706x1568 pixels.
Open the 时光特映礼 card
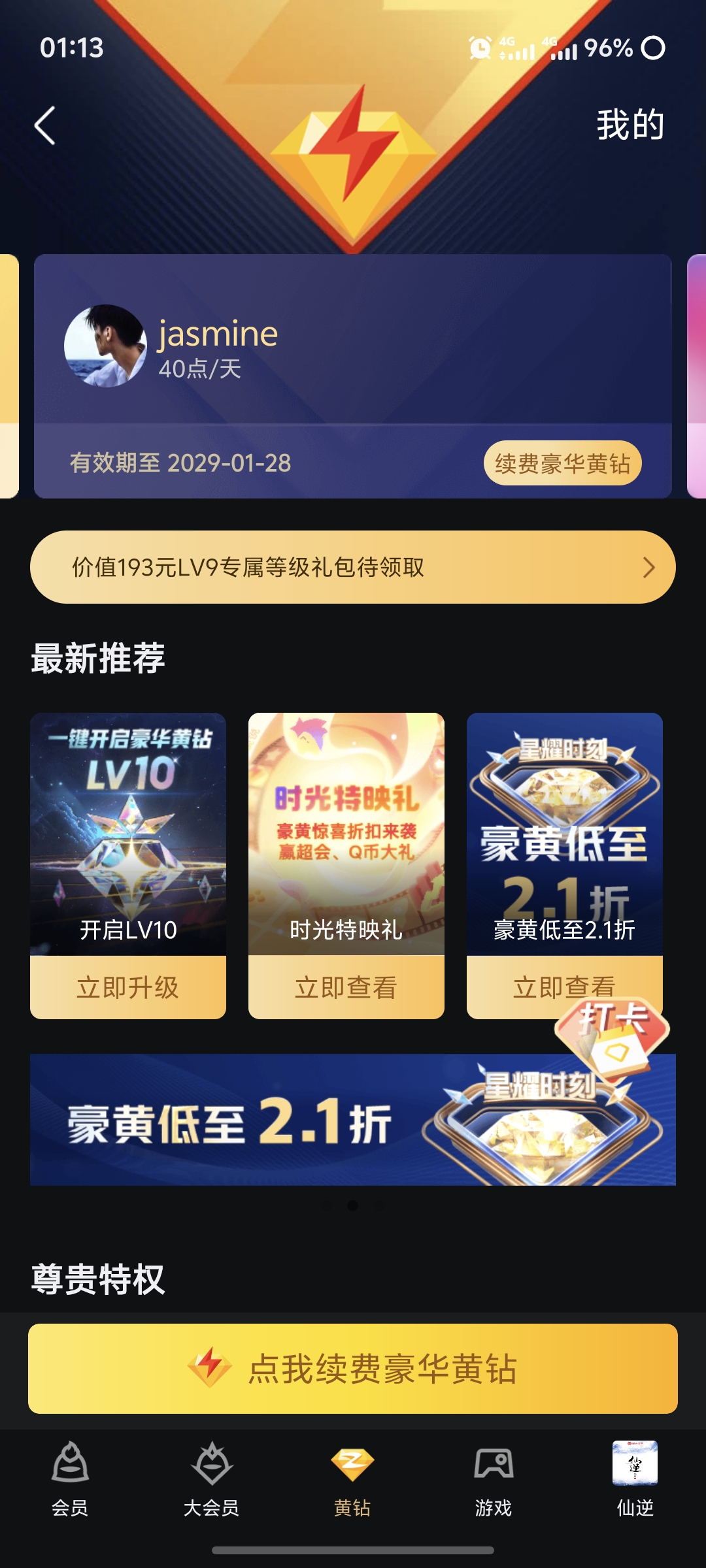(346, 834)
